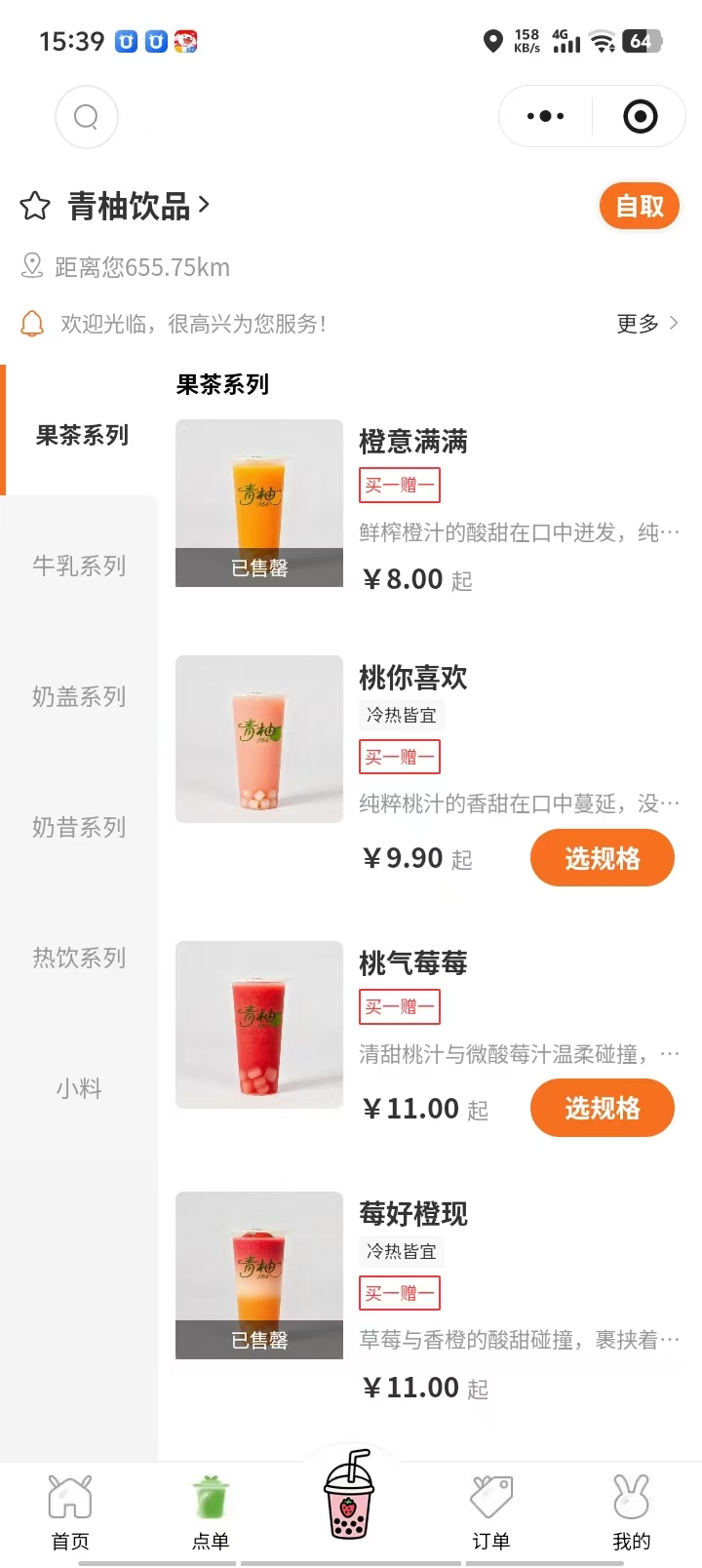Go to the 热饮系列 category
This screenshot has height=1568, width=702.
coord(79,958)
